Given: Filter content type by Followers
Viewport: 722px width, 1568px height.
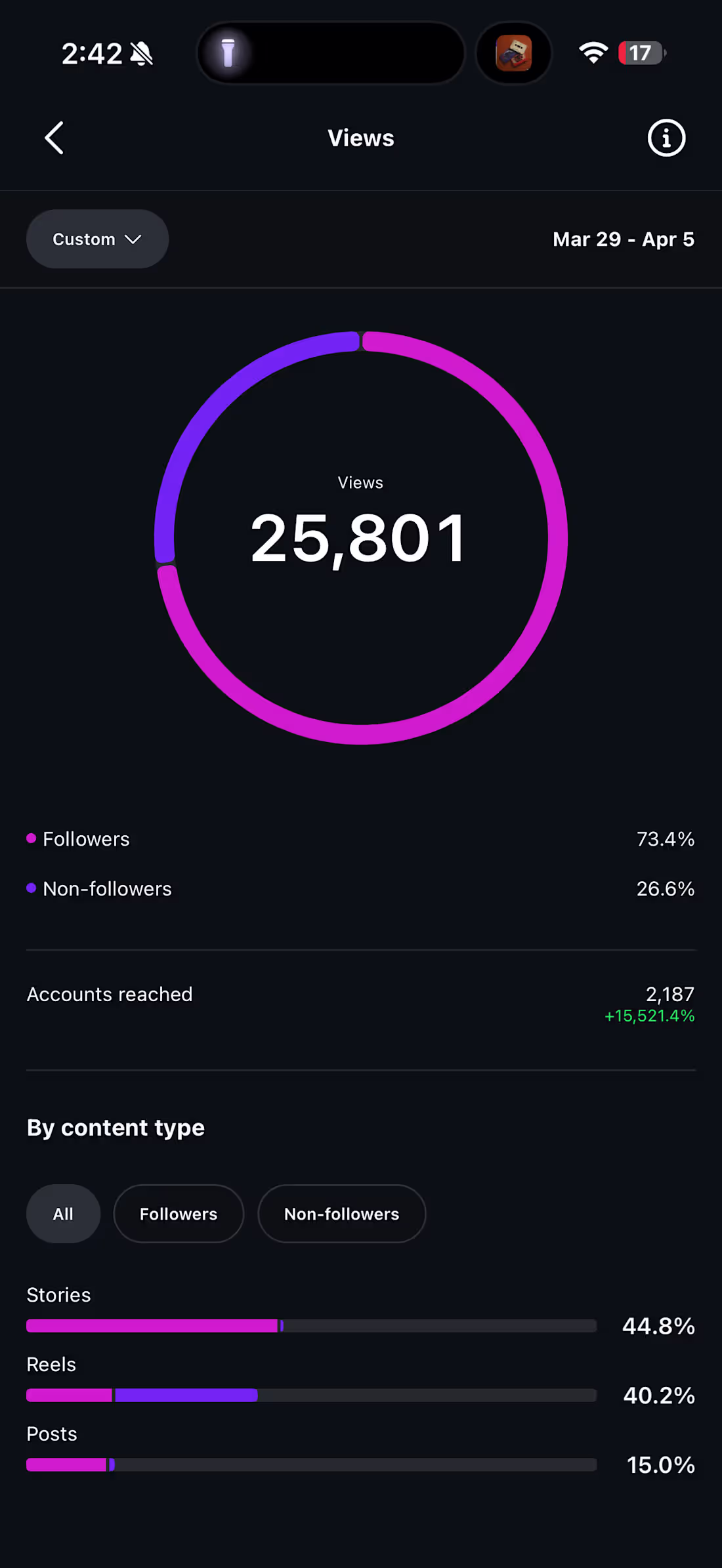Looking at the screenshot, I should click(179, 1214).
